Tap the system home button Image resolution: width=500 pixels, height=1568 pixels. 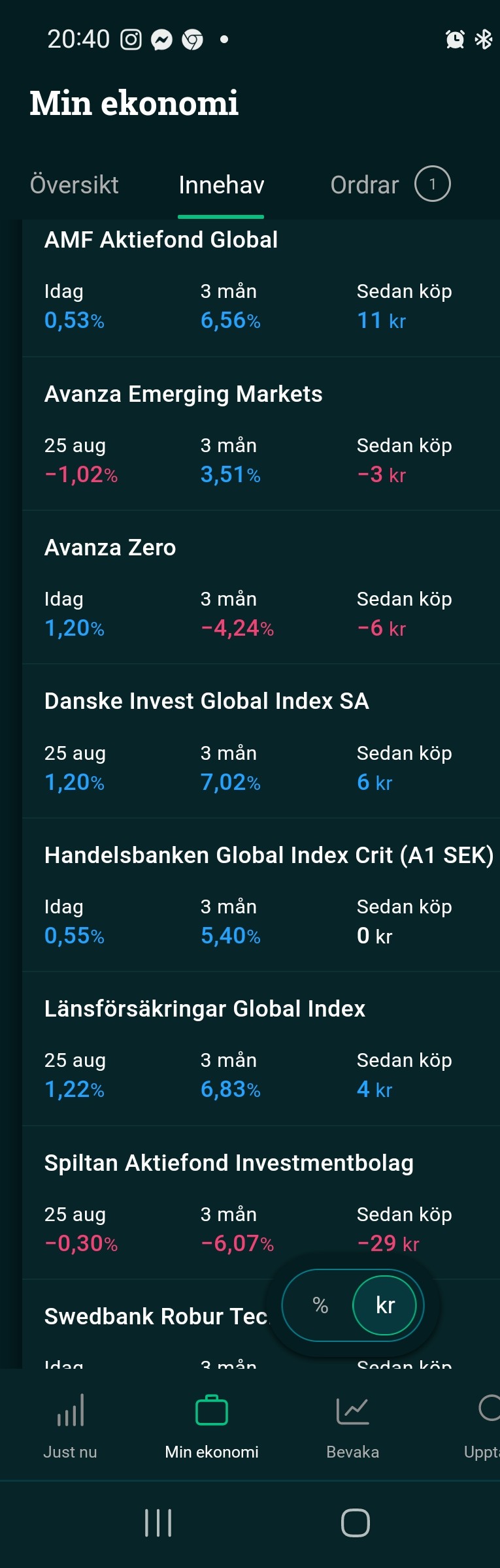(356, 1523)
